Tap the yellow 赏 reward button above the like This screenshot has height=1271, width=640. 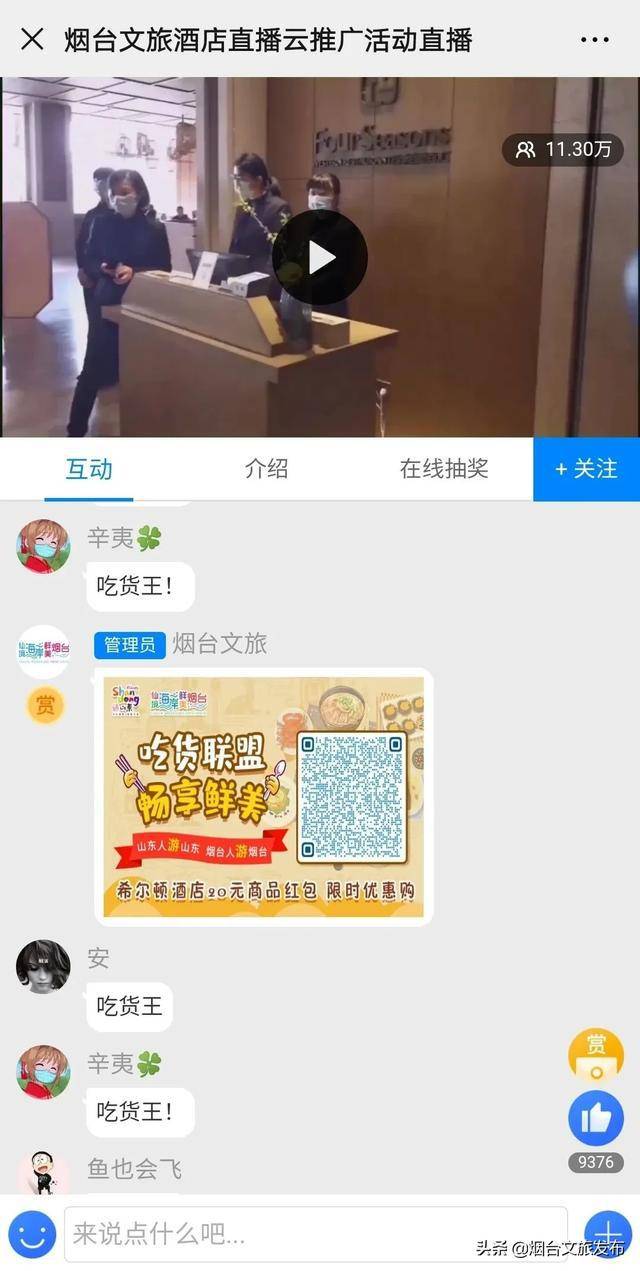pyautogui.click(x=596, y=1054)
